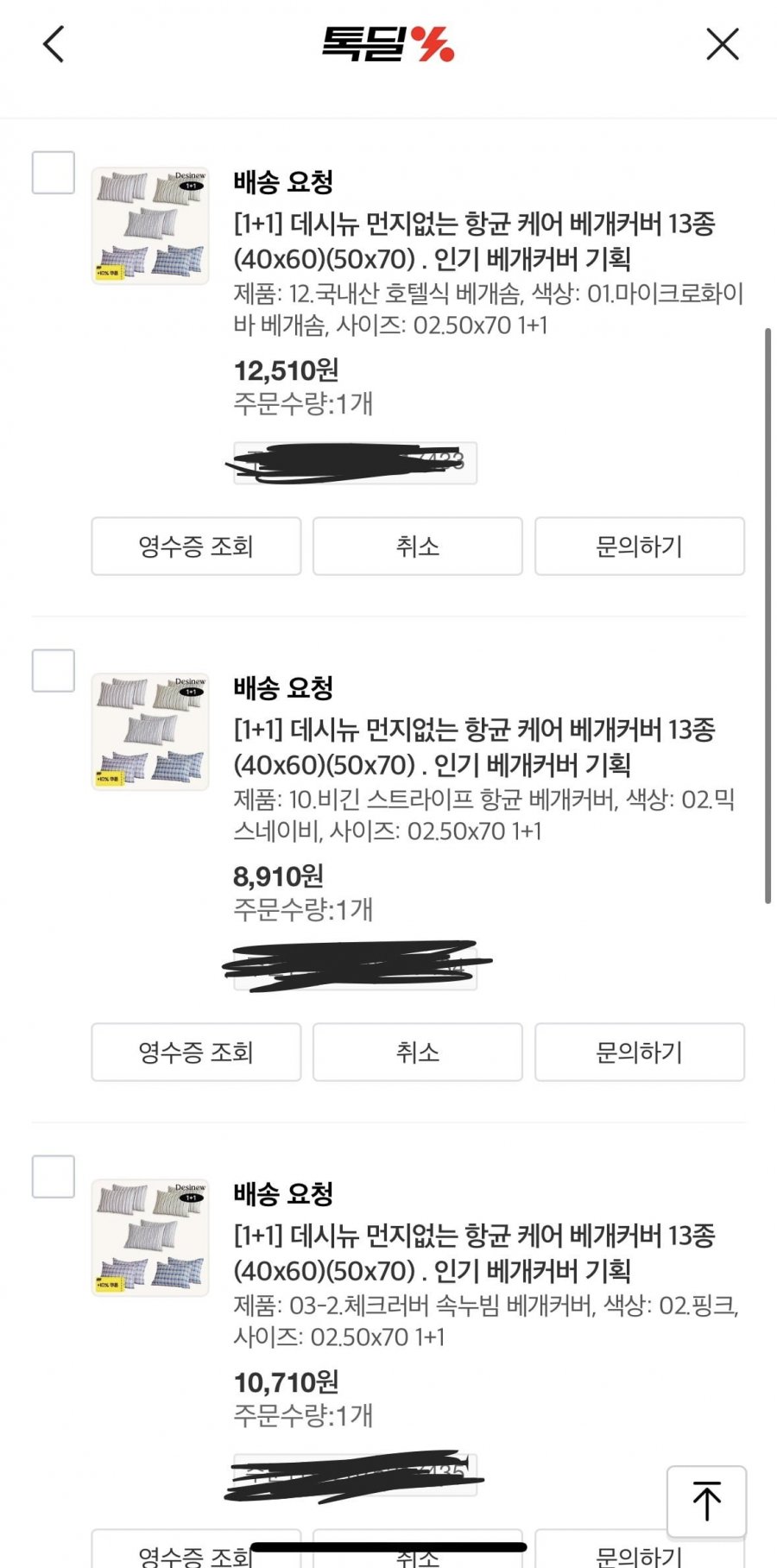Open product image of 비긴 스트라이프 order
The height and width of the screenshot is (1568, 777).
pyautogui.click(x=150, y=732)
